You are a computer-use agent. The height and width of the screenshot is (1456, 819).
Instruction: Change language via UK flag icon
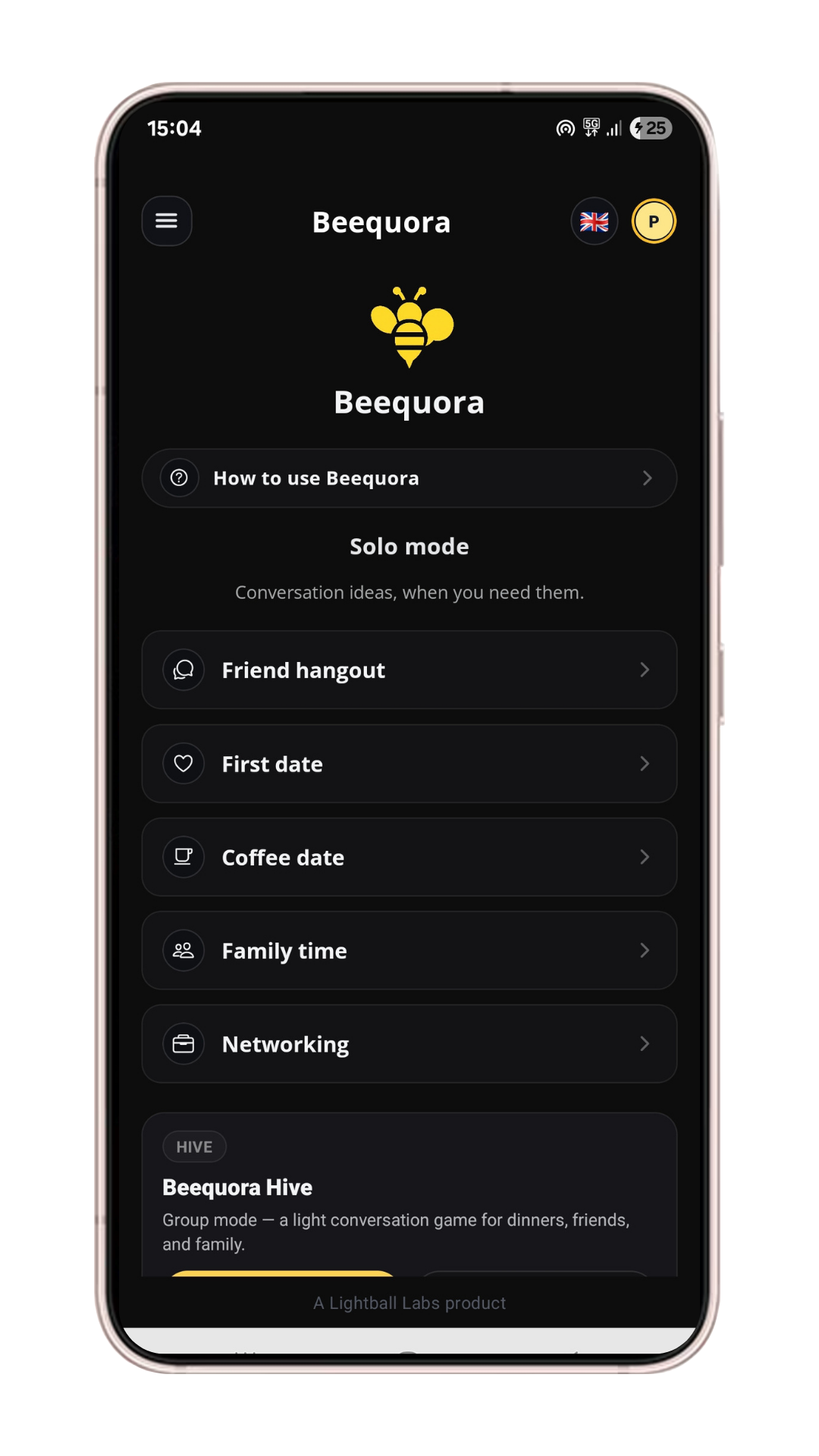click(x=594, y=221)
